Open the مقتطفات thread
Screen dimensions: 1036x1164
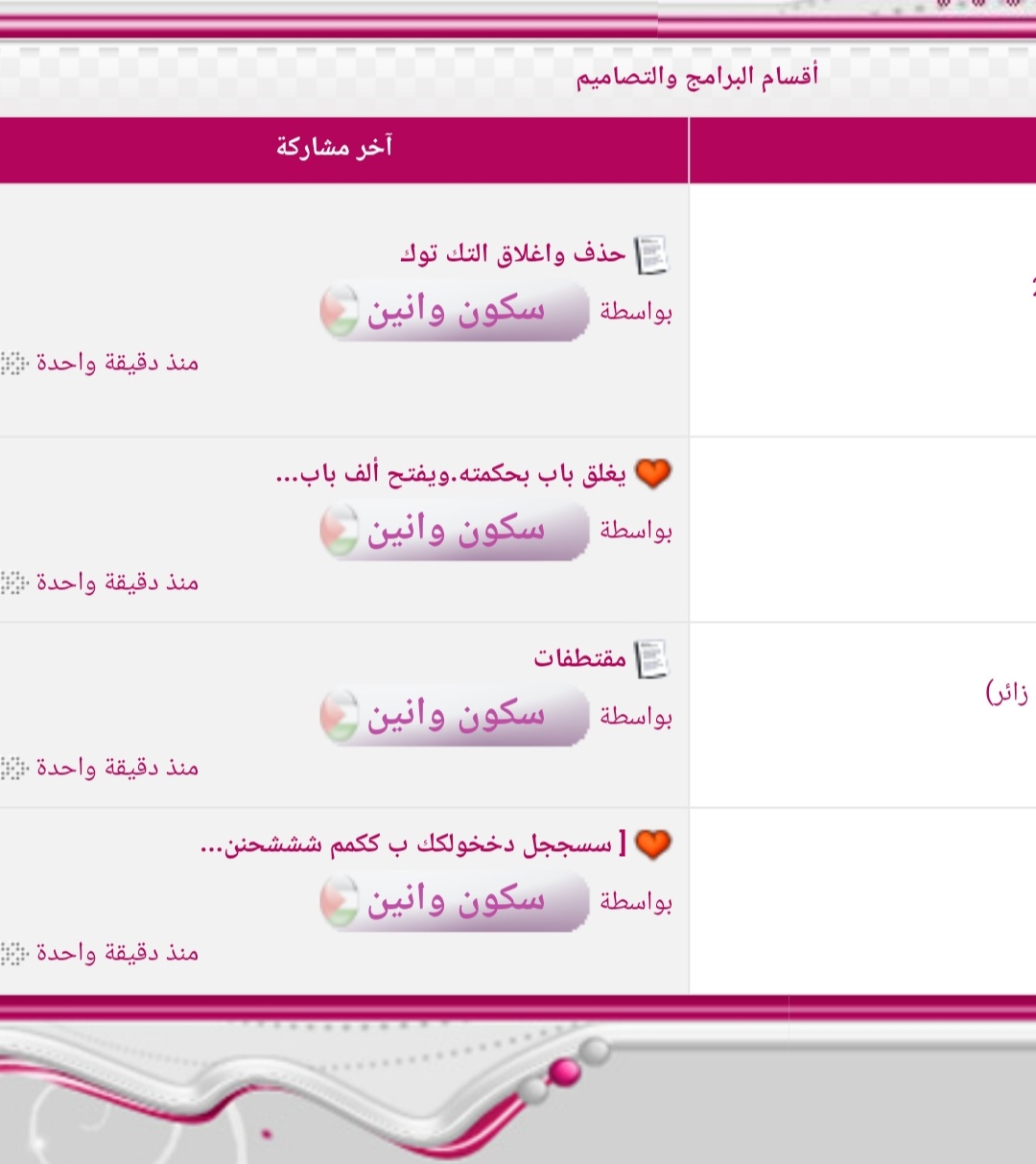(580, 658)
